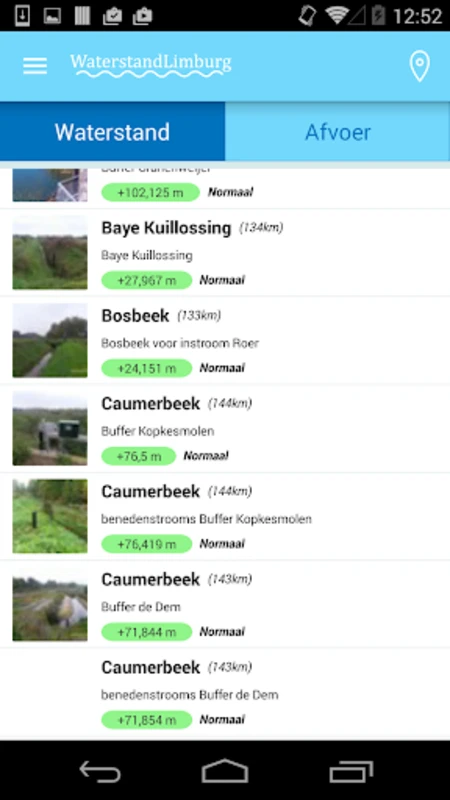Go to the Android home screen
The image size is (450, 800).
(225, 771)
